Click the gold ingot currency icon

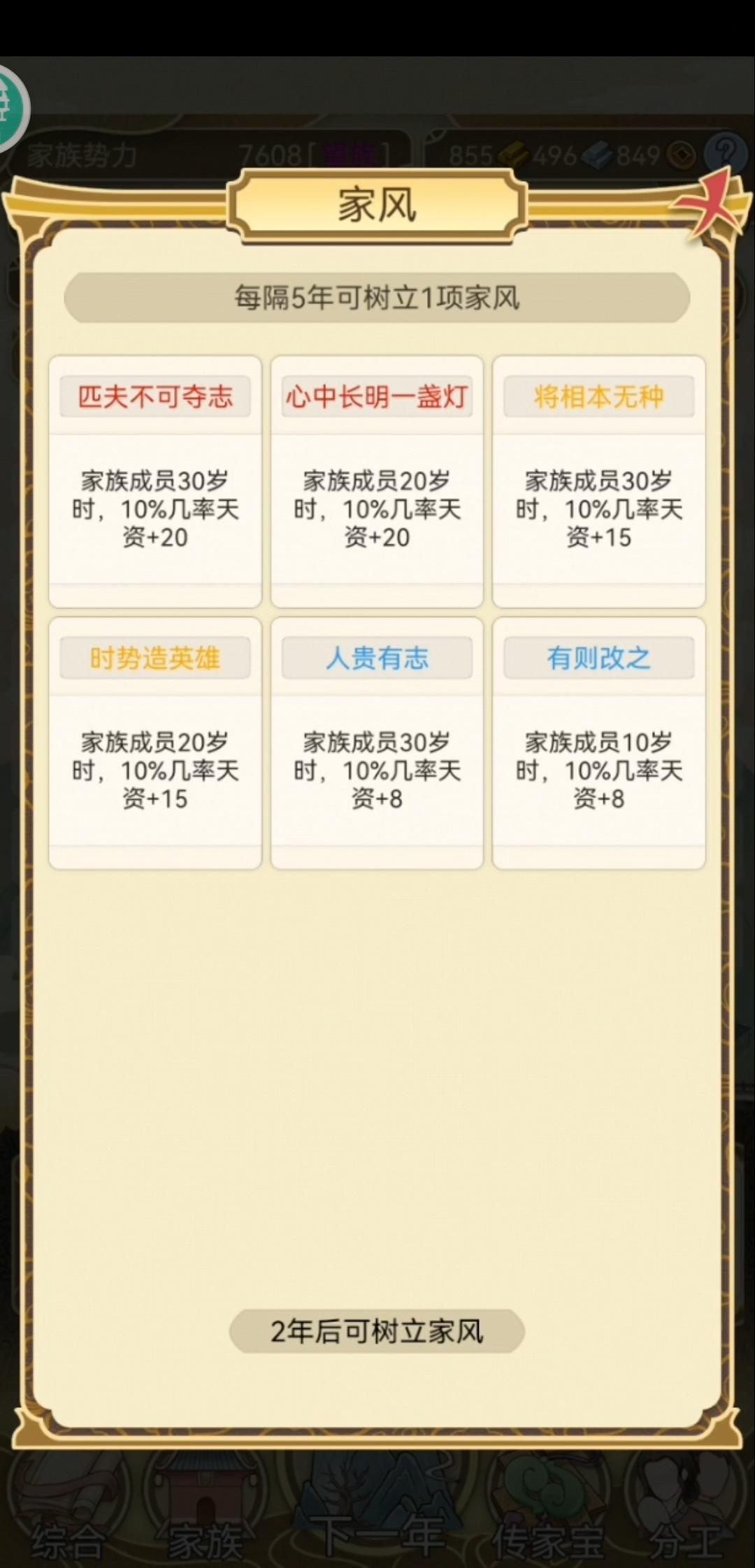514,154
